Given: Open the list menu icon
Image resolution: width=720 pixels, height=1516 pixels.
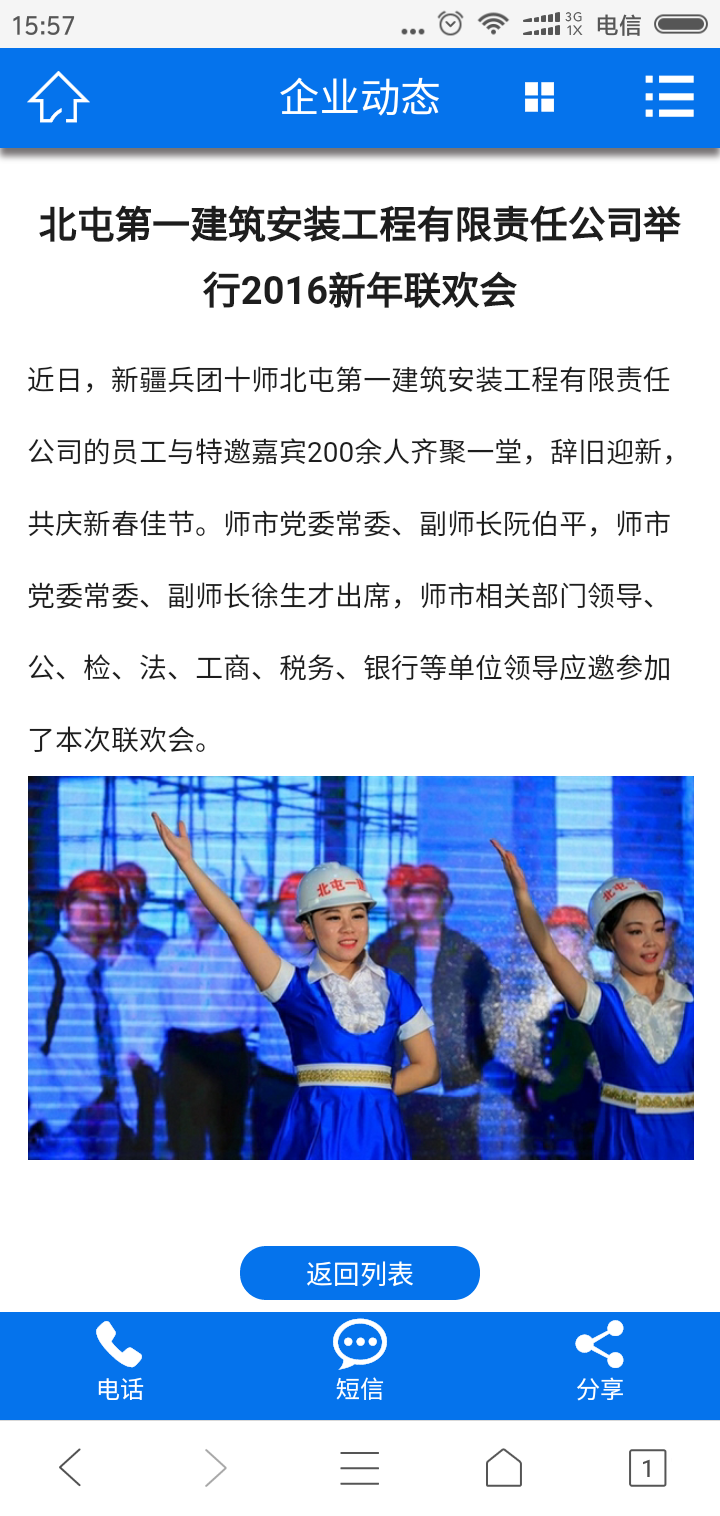Looking at the screenshot, I should click(x=669, y=97).
